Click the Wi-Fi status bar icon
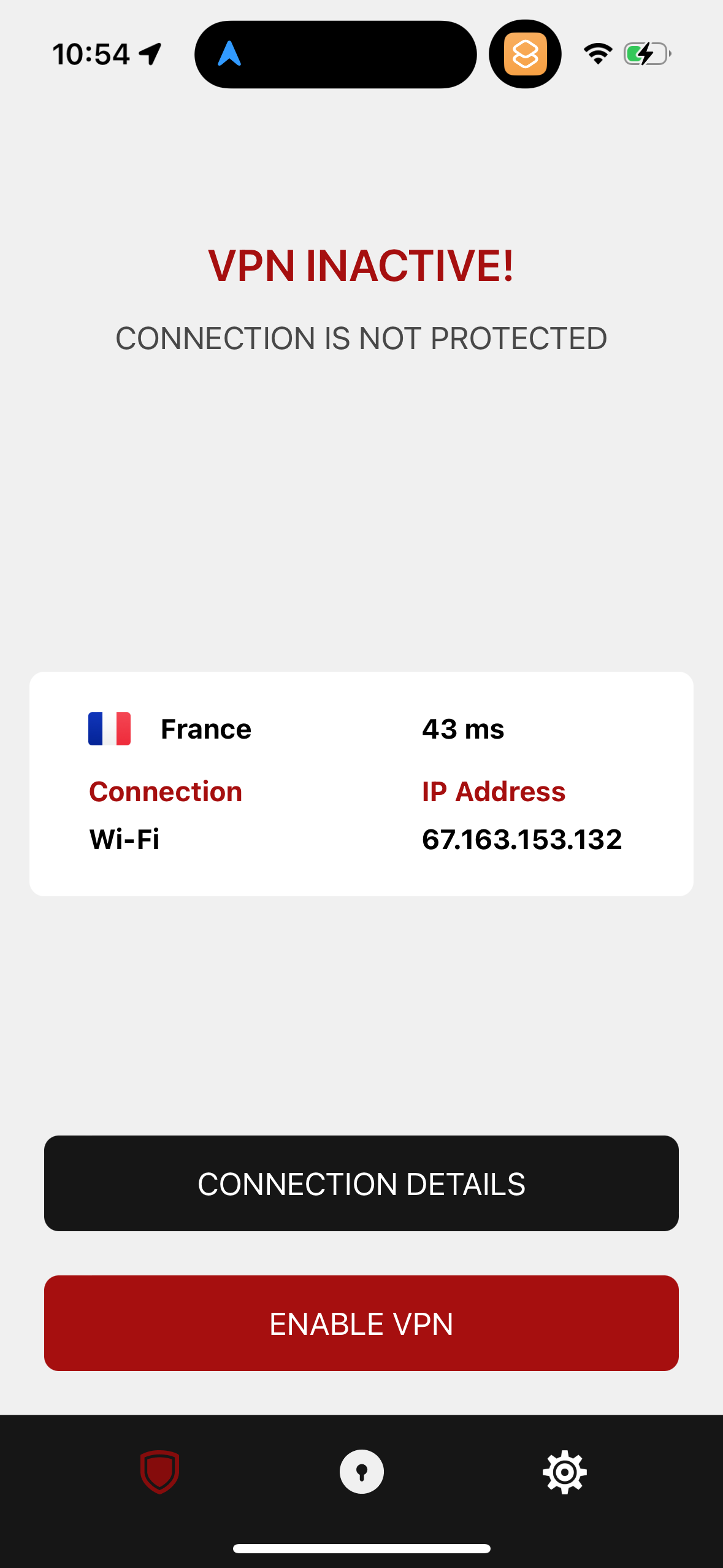This screenshot has height=1568, width=723. [595, 54]
